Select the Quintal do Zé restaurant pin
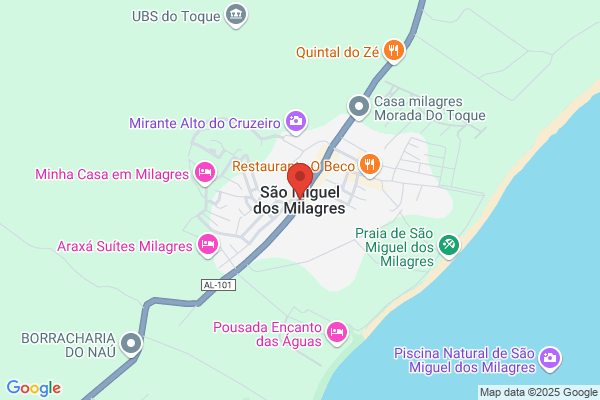This screenshot has height=400, width=600. [393, 51]
